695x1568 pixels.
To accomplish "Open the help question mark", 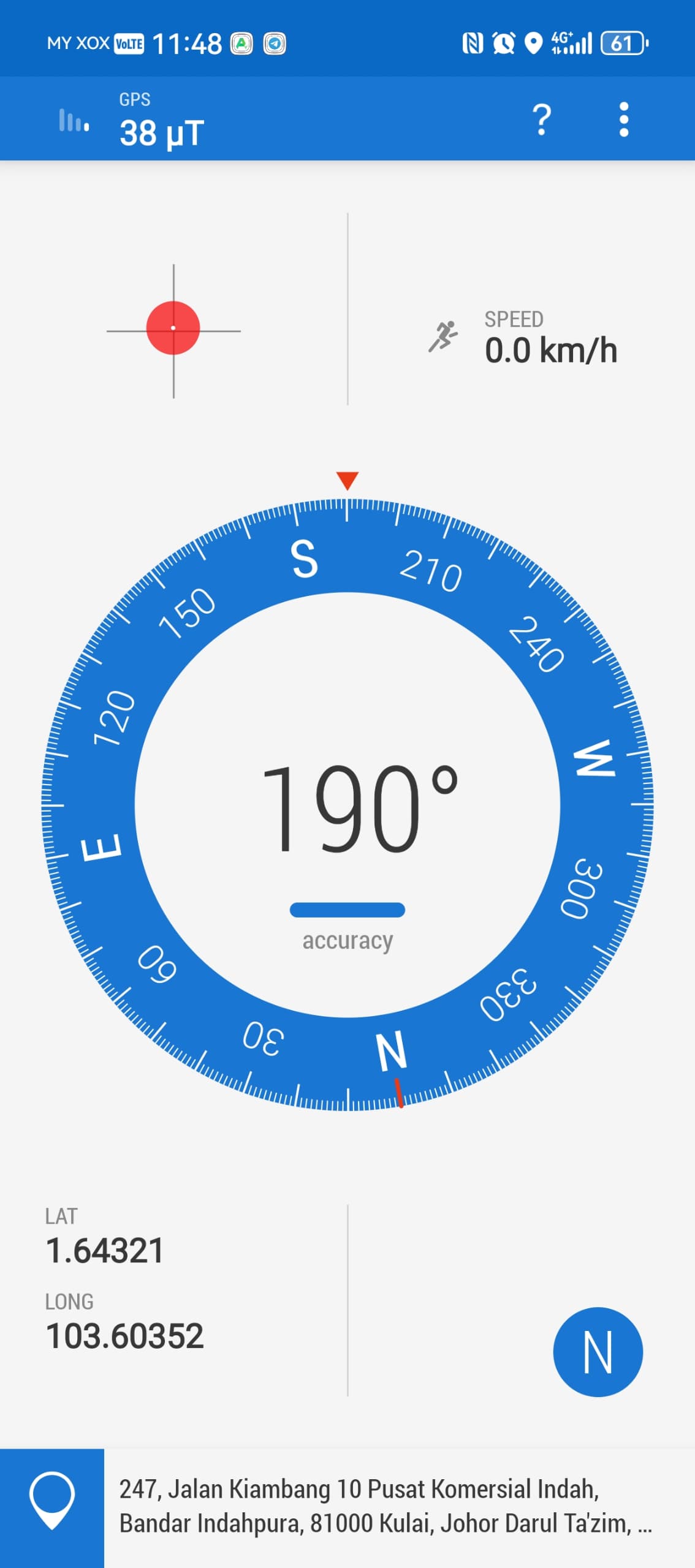I will (541, 119).
